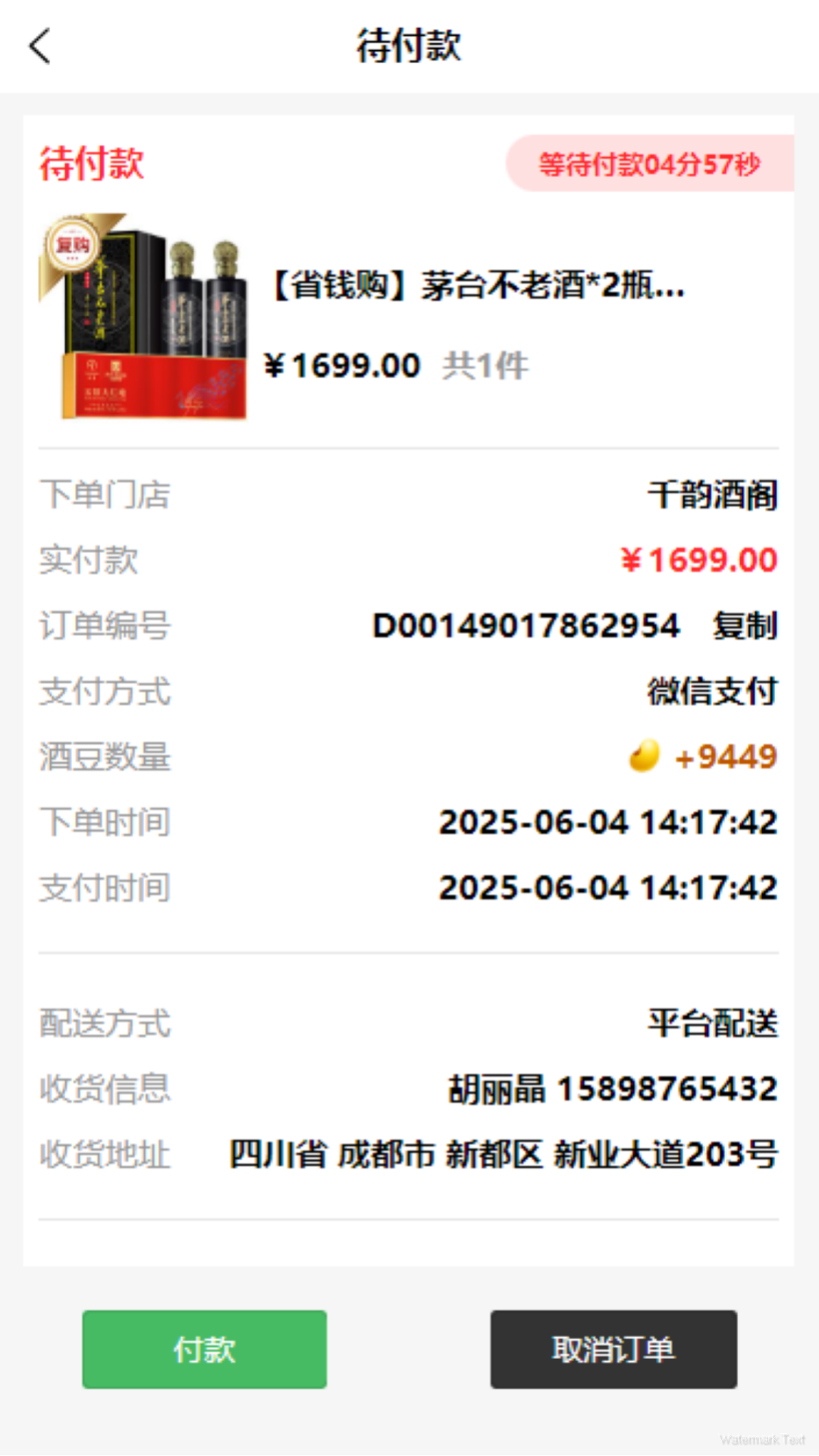This screenshot has width=819, height=1456.
Task: Select the 待付款 status label
Action: 91,163
